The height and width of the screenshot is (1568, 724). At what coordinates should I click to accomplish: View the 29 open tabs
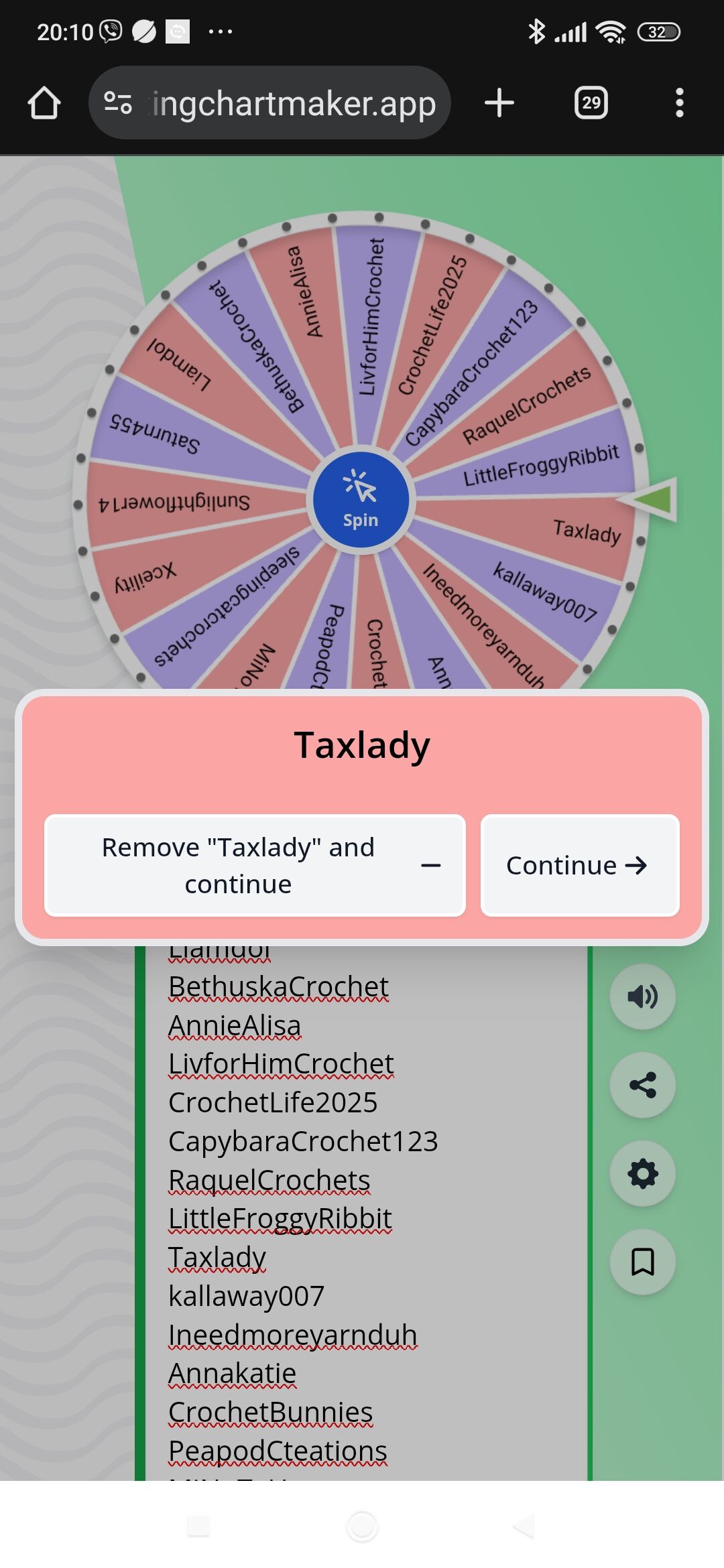(x=591, y=103)
